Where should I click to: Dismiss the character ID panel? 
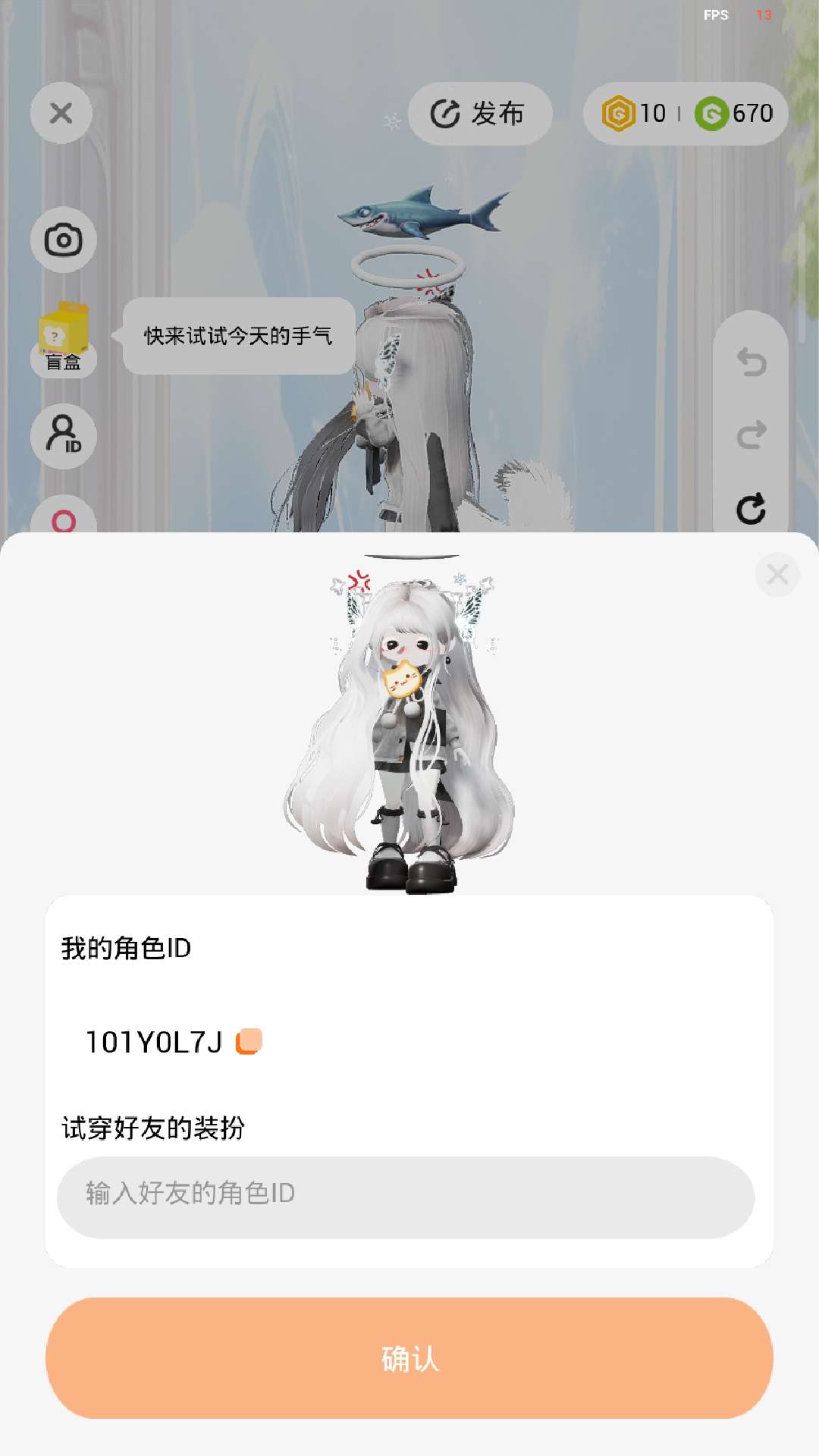pyautogui.click(x=777, y=575)
